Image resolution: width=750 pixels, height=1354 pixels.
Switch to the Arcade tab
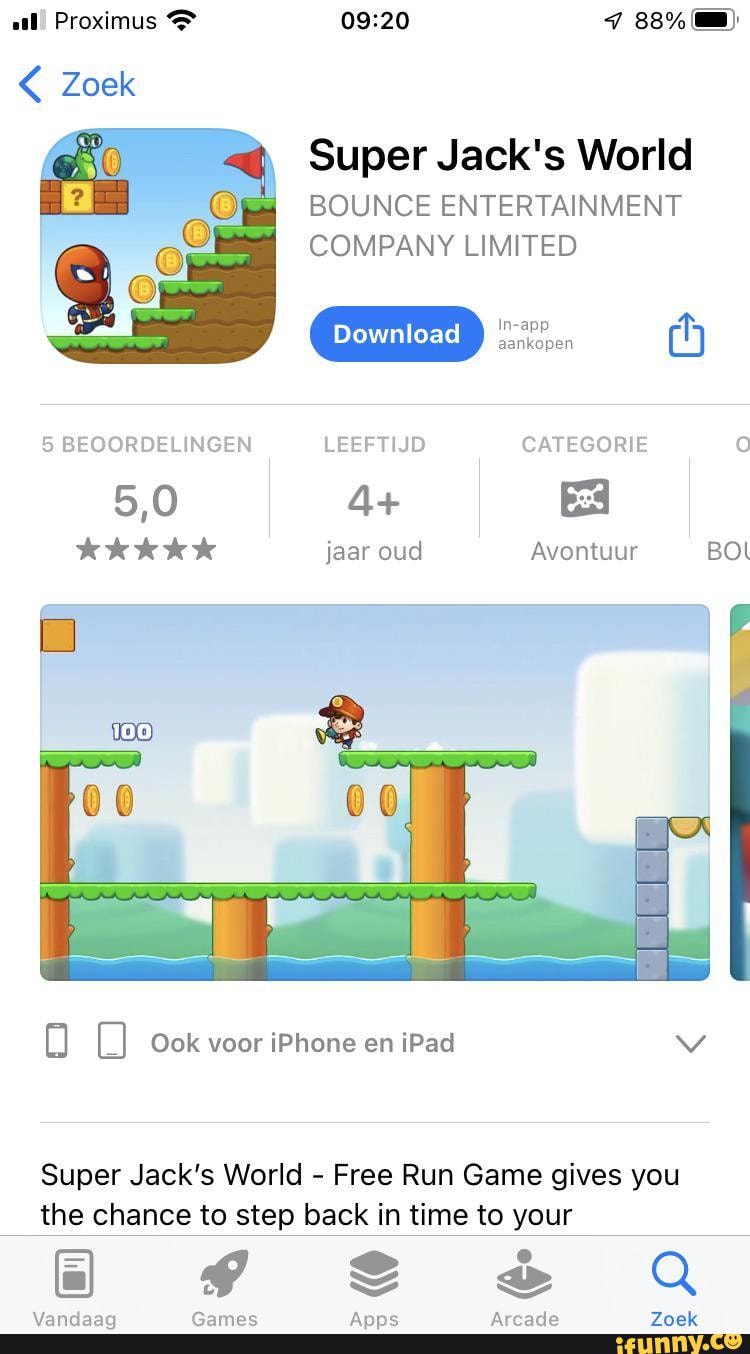coord(524,1287)
